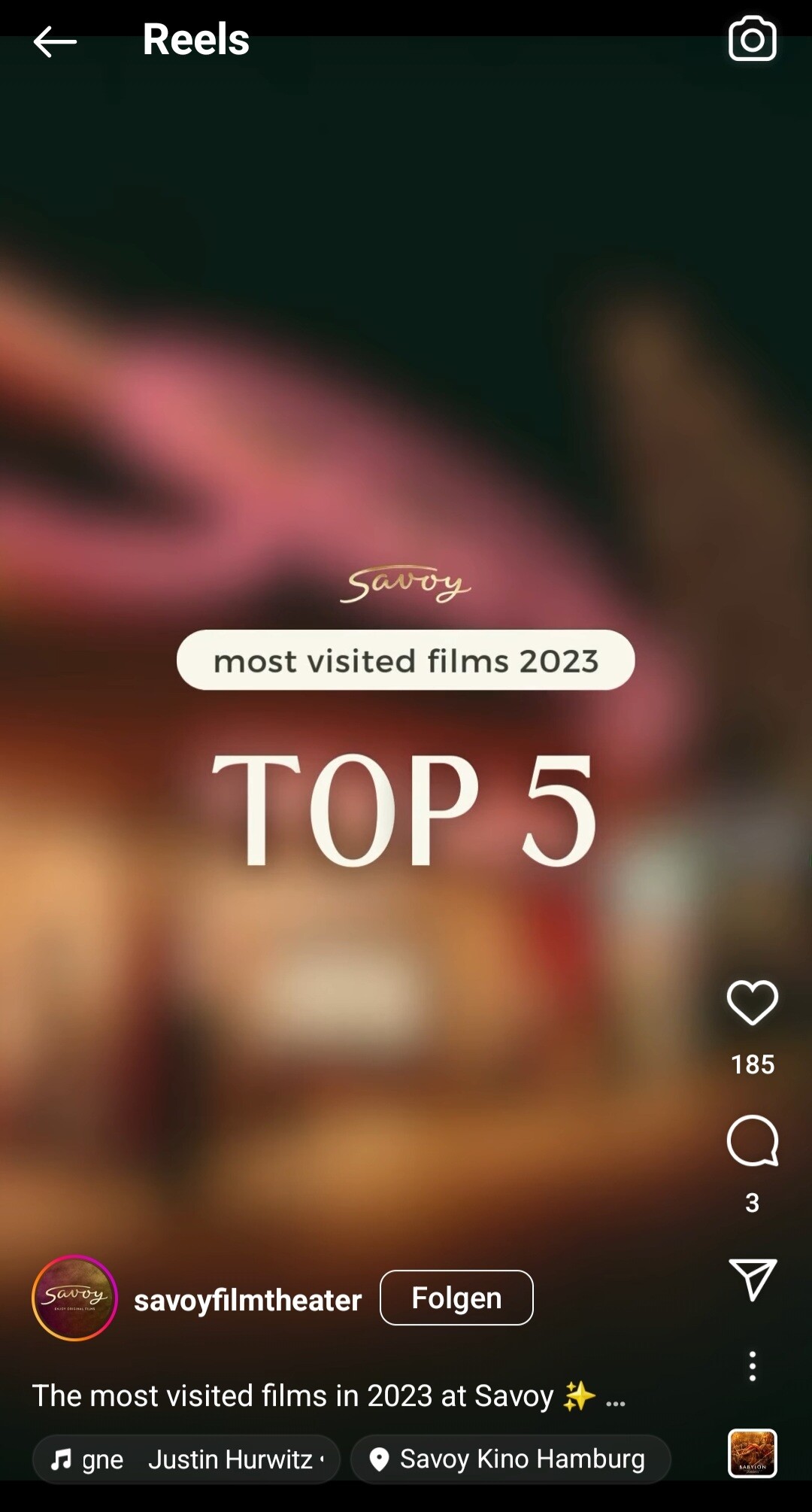Open the comments on this reel
The height and width of the screenshot is (1512, 812).
click(x=753, y=1141)
